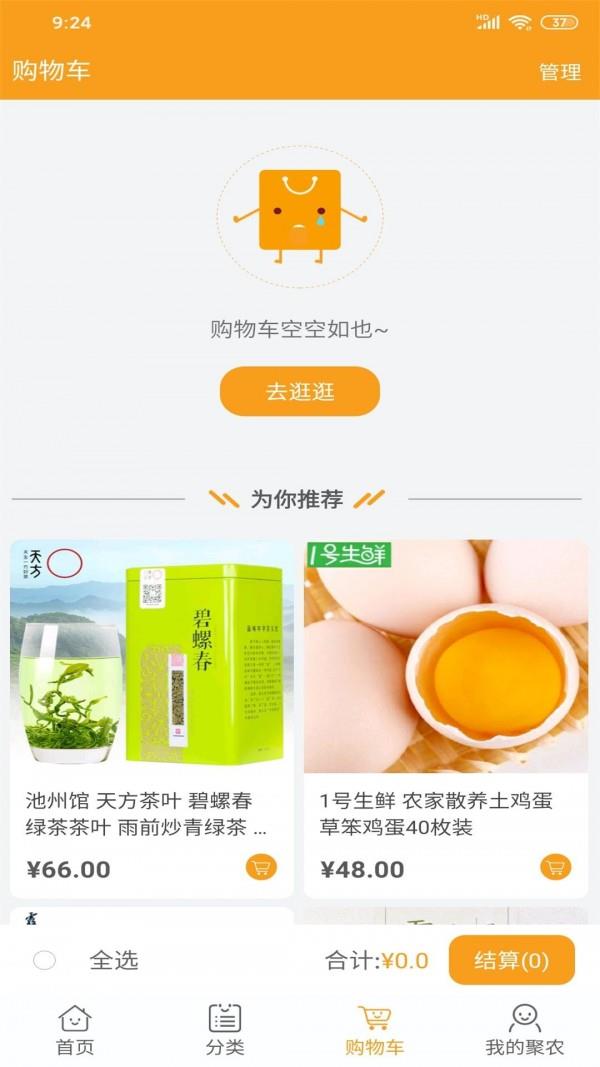The height and width of the screenshot is (1067, 600).
Task: Tap 结算(0) to check out
Action: coord(511,961)
